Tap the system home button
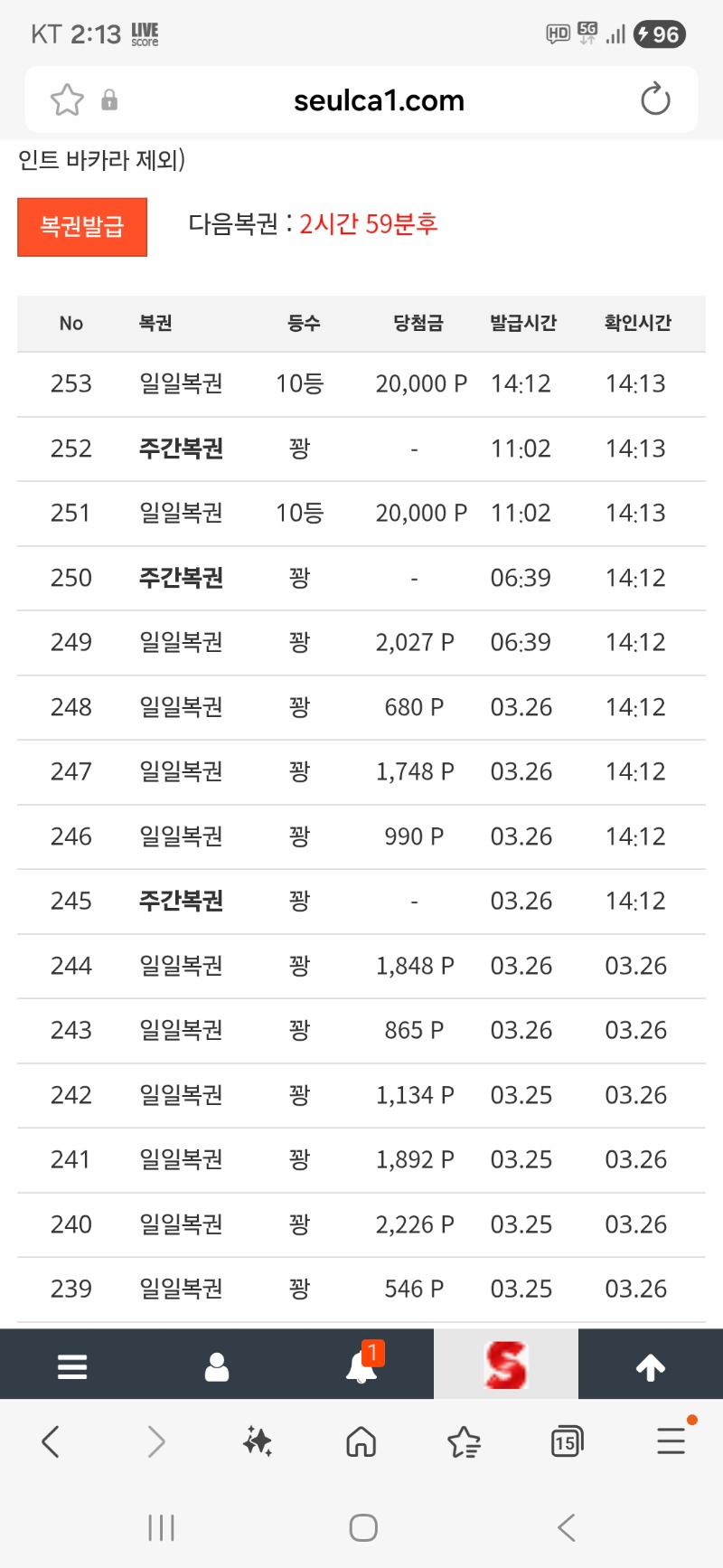 [362, 1528]
